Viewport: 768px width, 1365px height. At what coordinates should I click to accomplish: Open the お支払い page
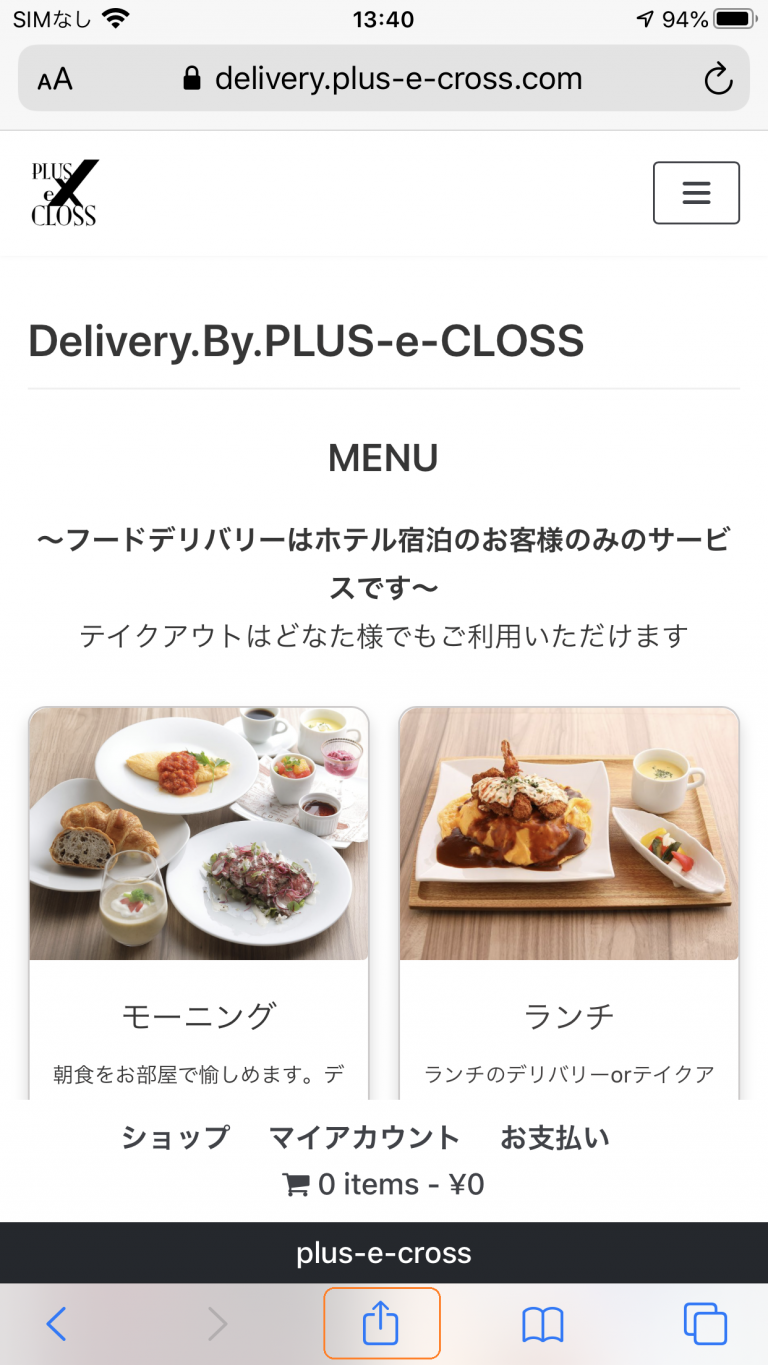(555, 1137)
